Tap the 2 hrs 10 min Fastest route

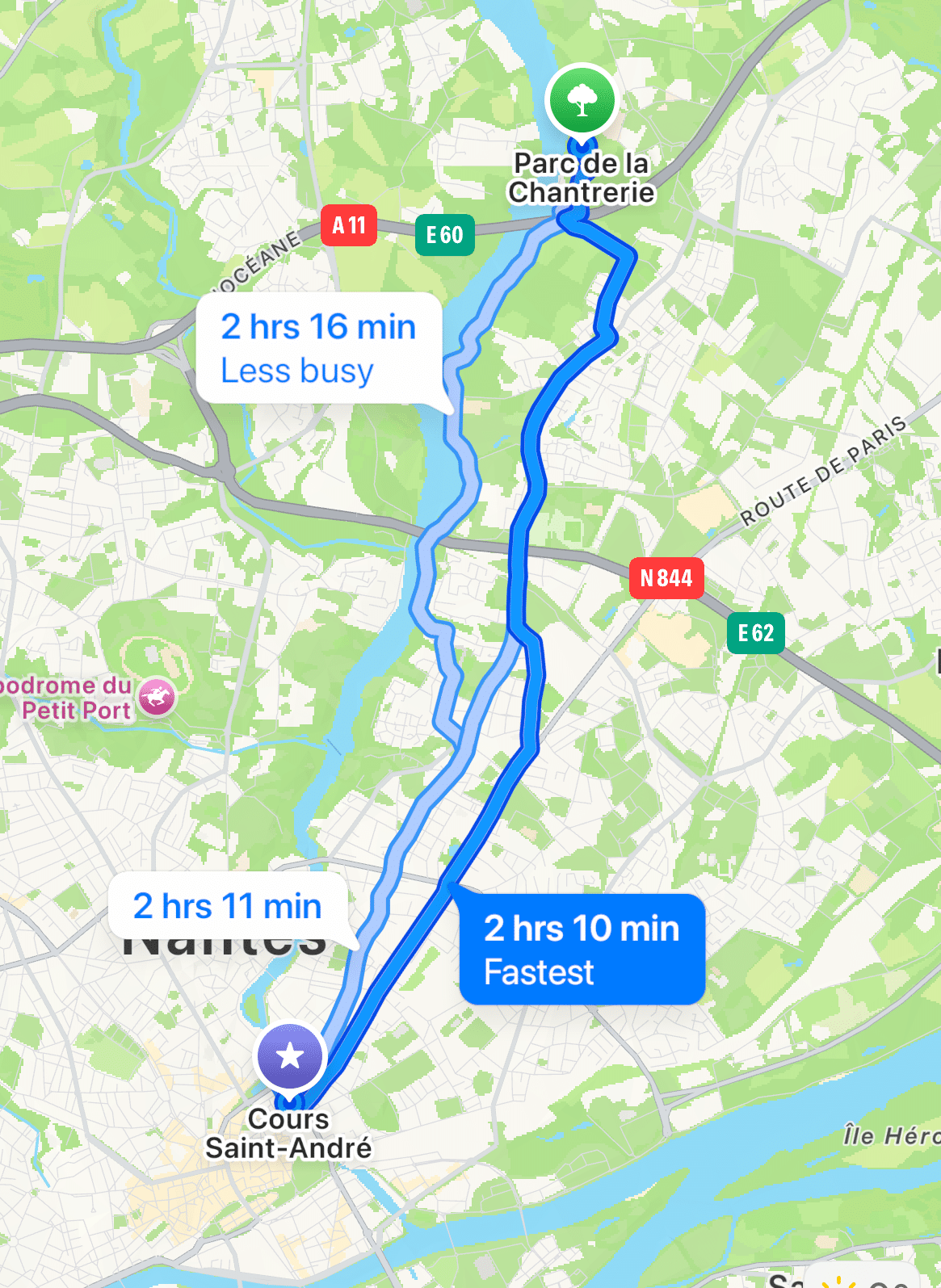(x=582, y=950)
